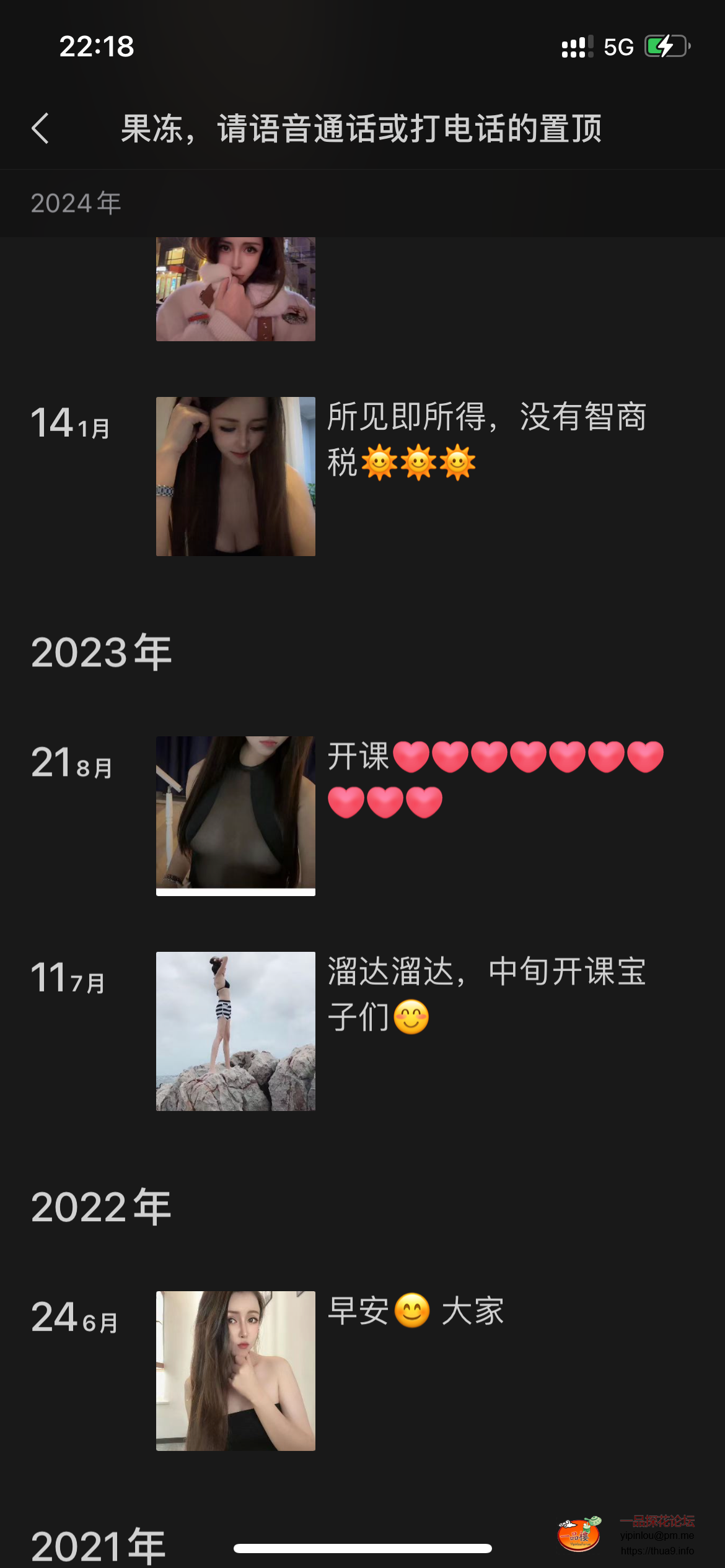725x1568 pixels.
Task: Open the black swimsuit video from August 21
Action: point(235,817)
